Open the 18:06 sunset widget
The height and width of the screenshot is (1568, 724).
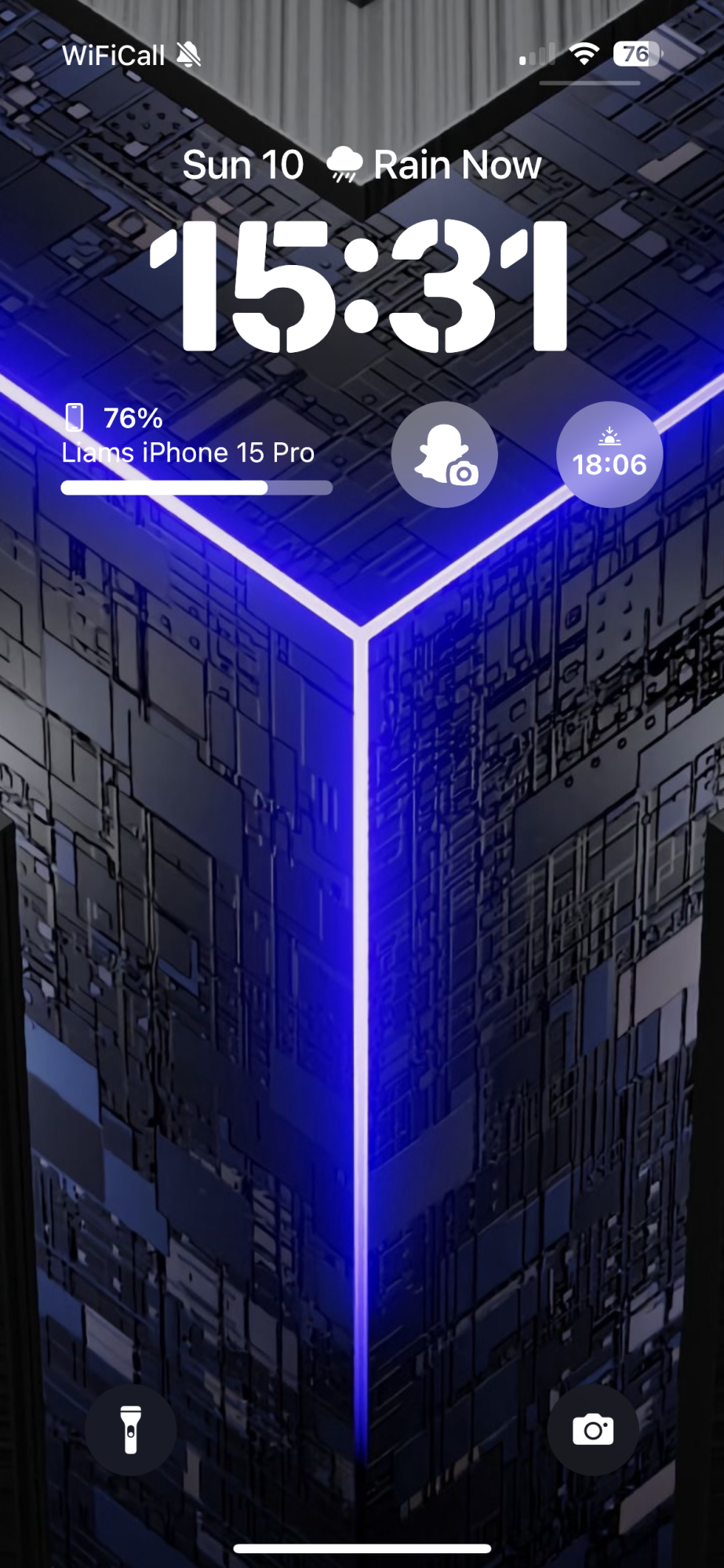[609, 455]
